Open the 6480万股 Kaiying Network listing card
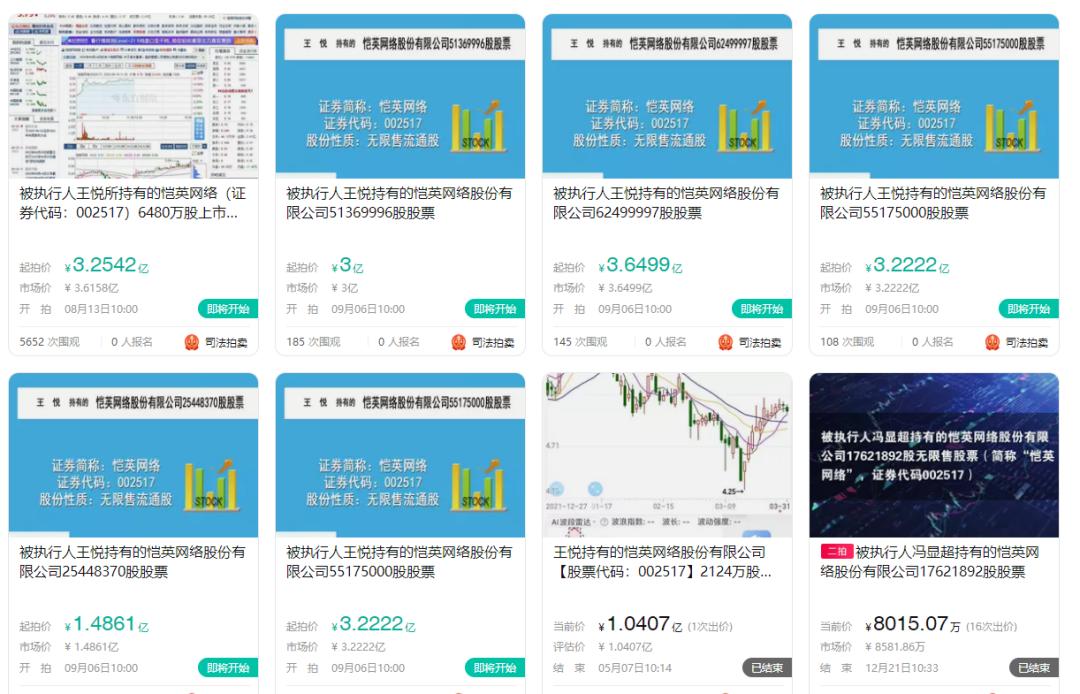Screen dimensions: 1080x694 click(x=133, y=185)
